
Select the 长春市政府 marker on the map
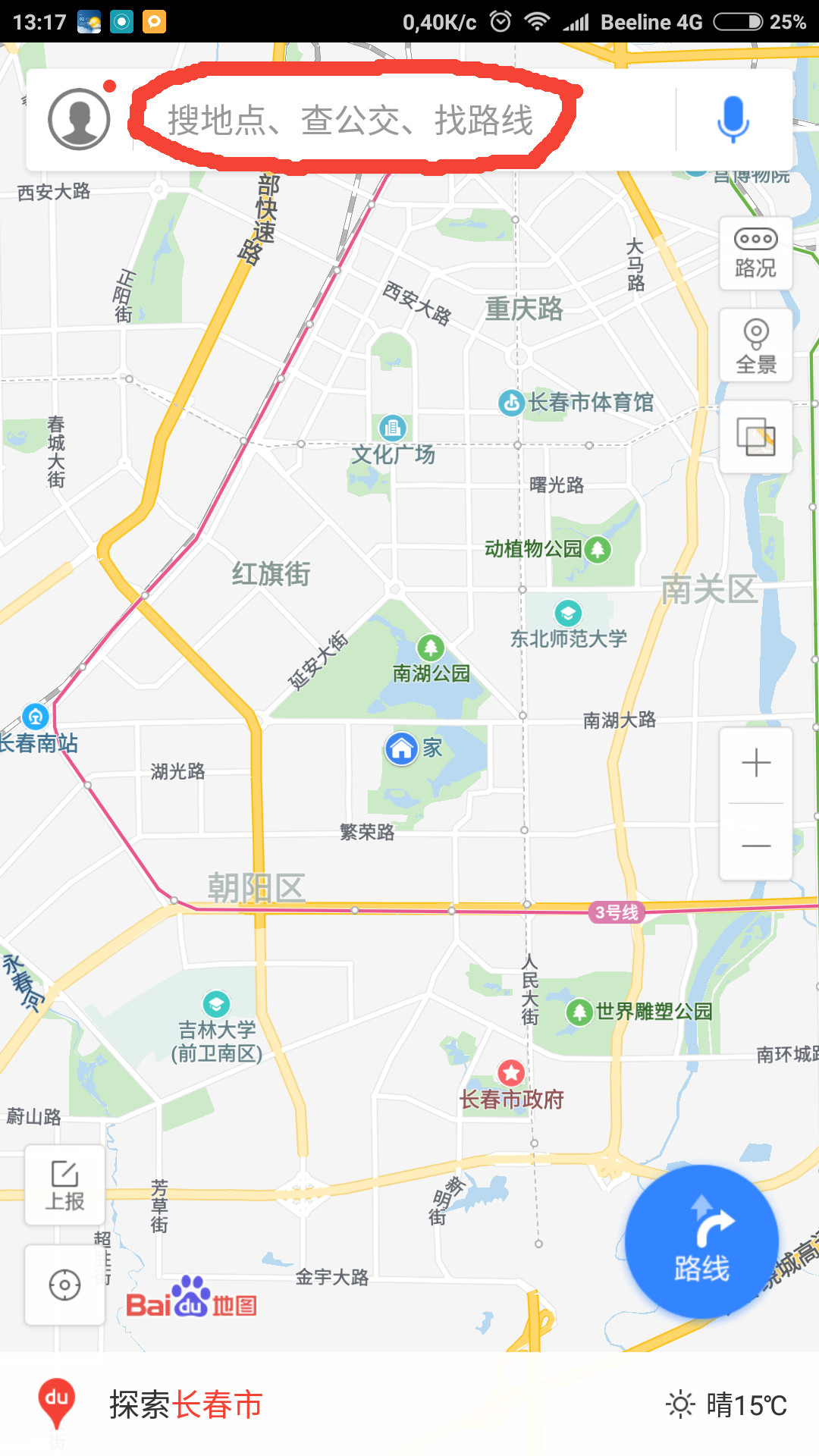coord(511,1073)
